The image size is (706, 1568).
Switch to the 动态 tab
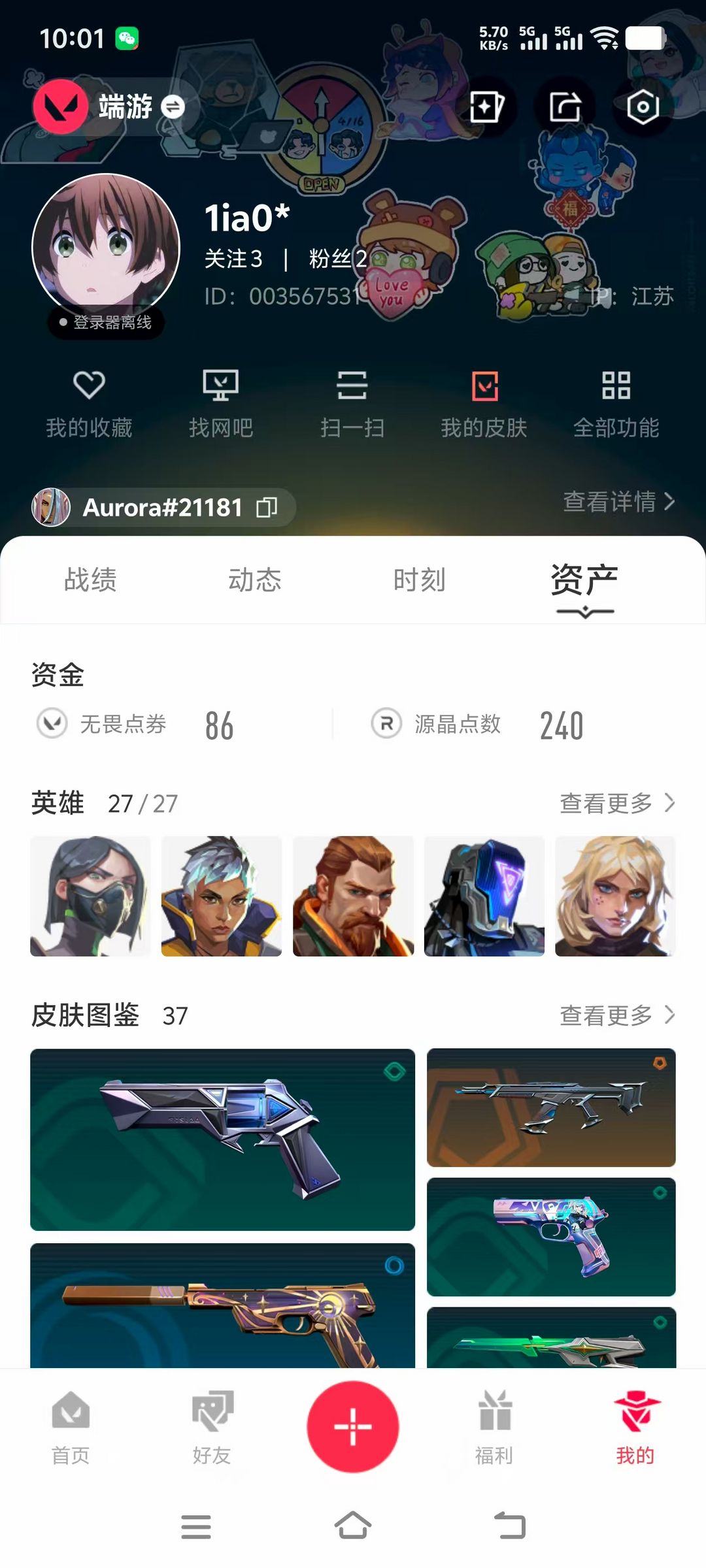point(255,580)
